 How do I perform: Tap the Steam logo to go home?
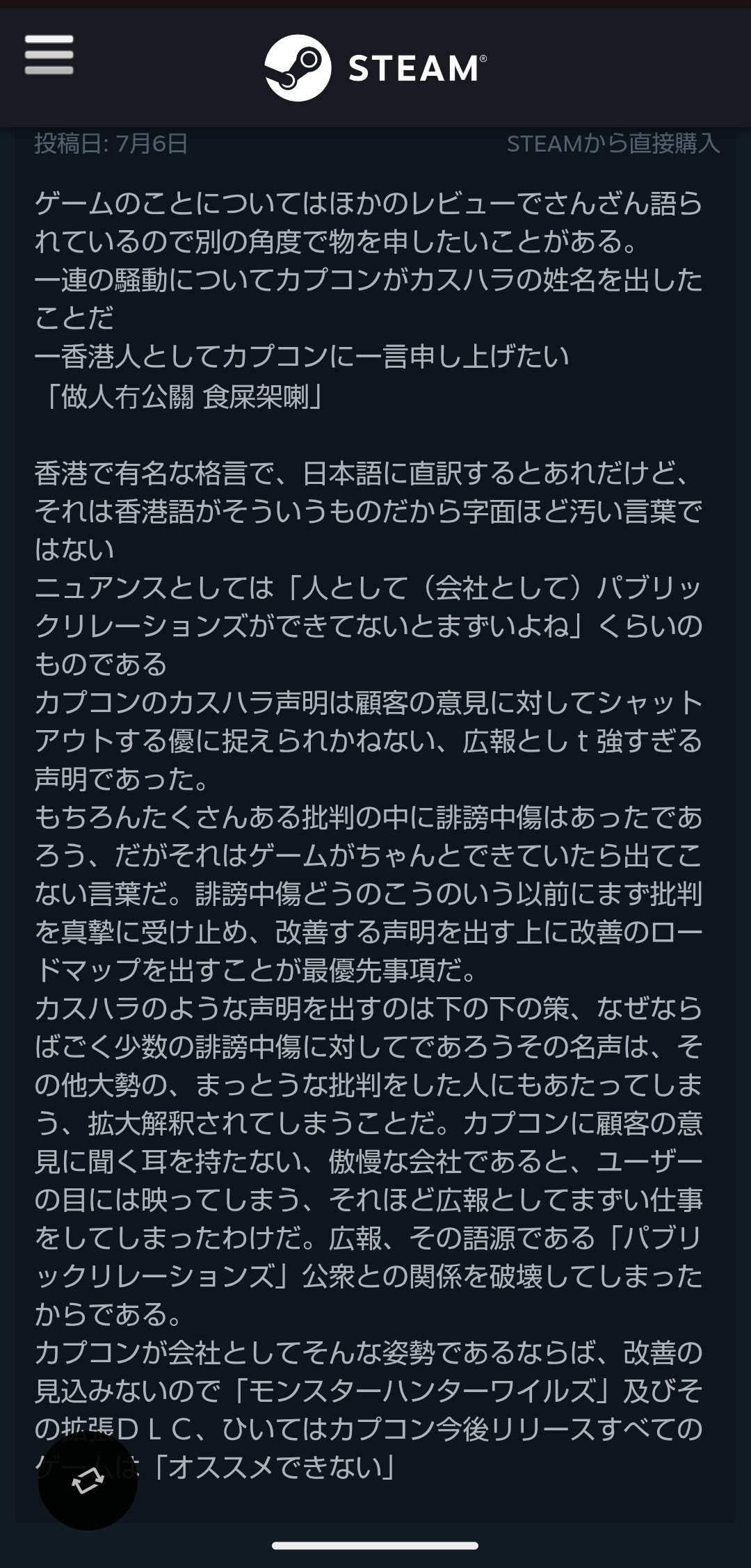coord(375,68)
